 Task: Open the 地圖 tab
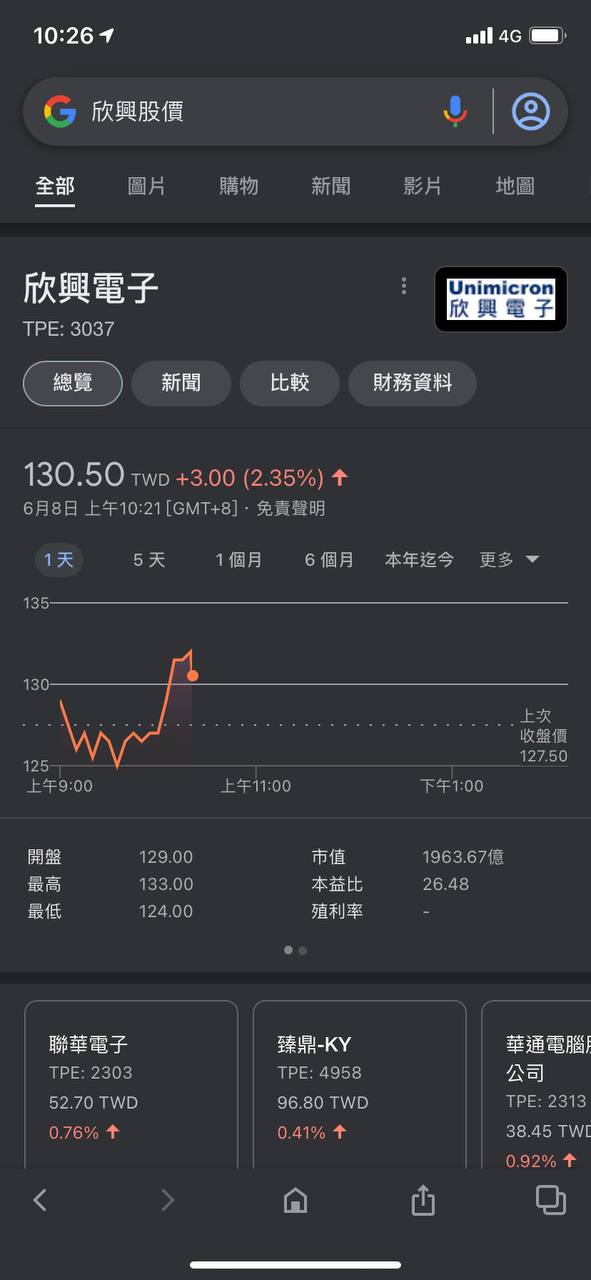[515, 186]
